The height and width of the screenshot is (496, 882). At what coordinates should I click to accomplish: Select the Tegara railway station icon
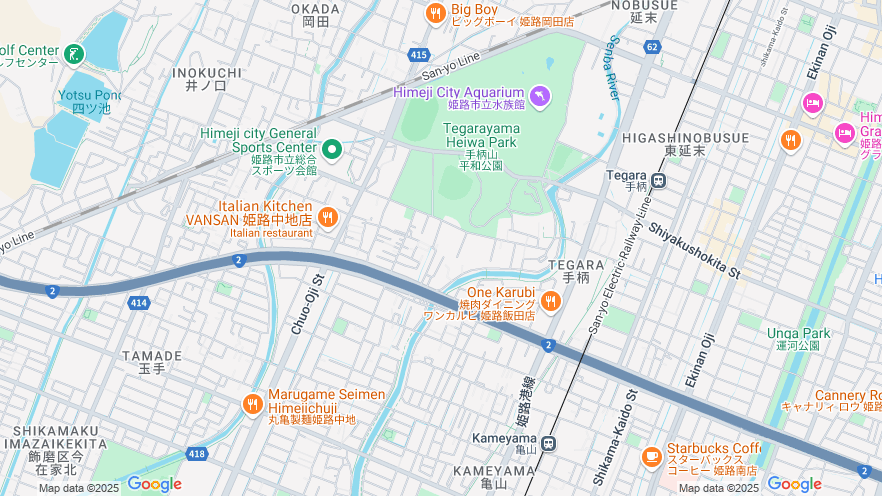[659, 181]
